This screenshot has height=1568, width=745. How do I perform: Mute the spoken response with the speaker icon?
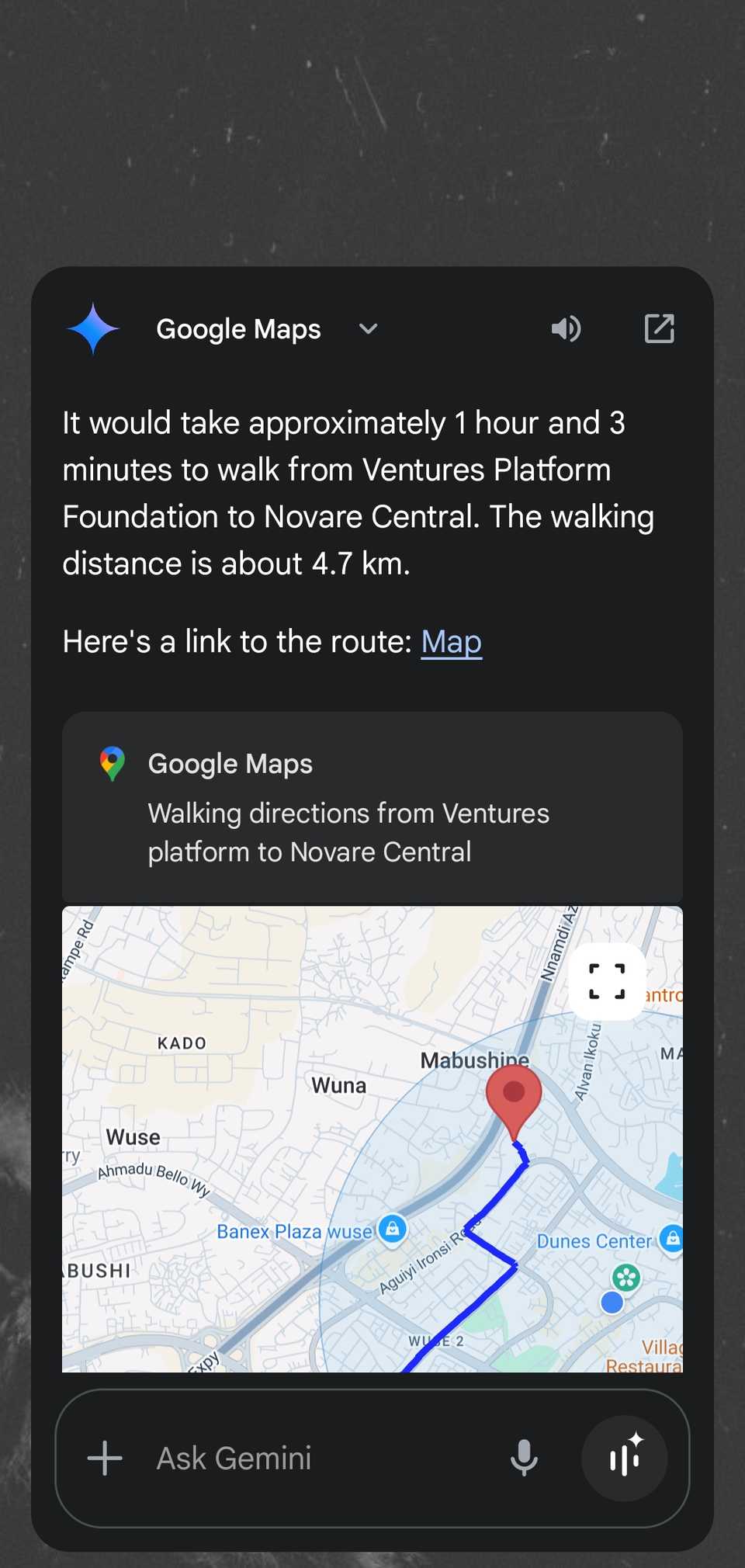(x=566, y=328)
